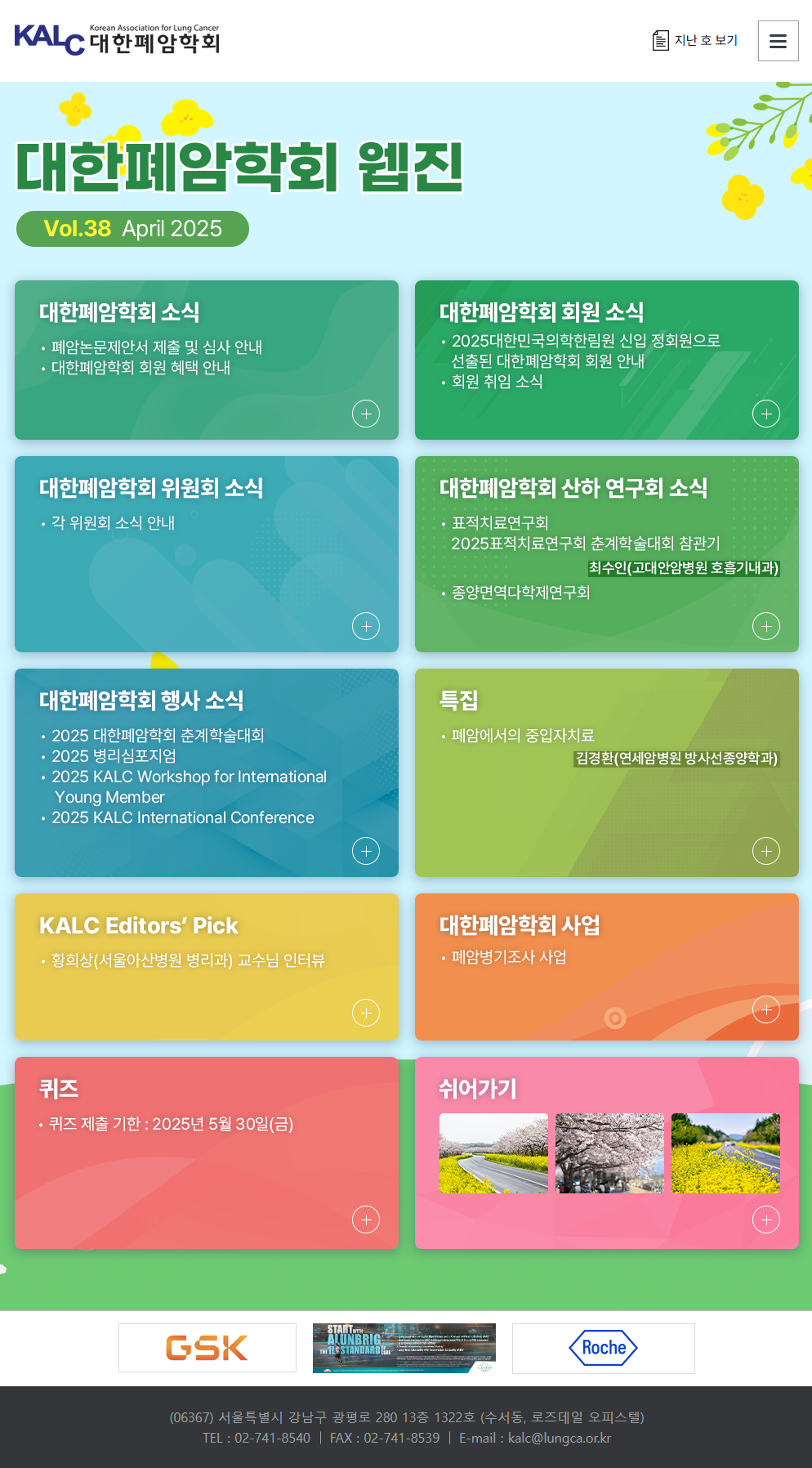Open the Alunbrig sponsor banner
This screenshot has height=1468, width=812.
[404, 1348]
